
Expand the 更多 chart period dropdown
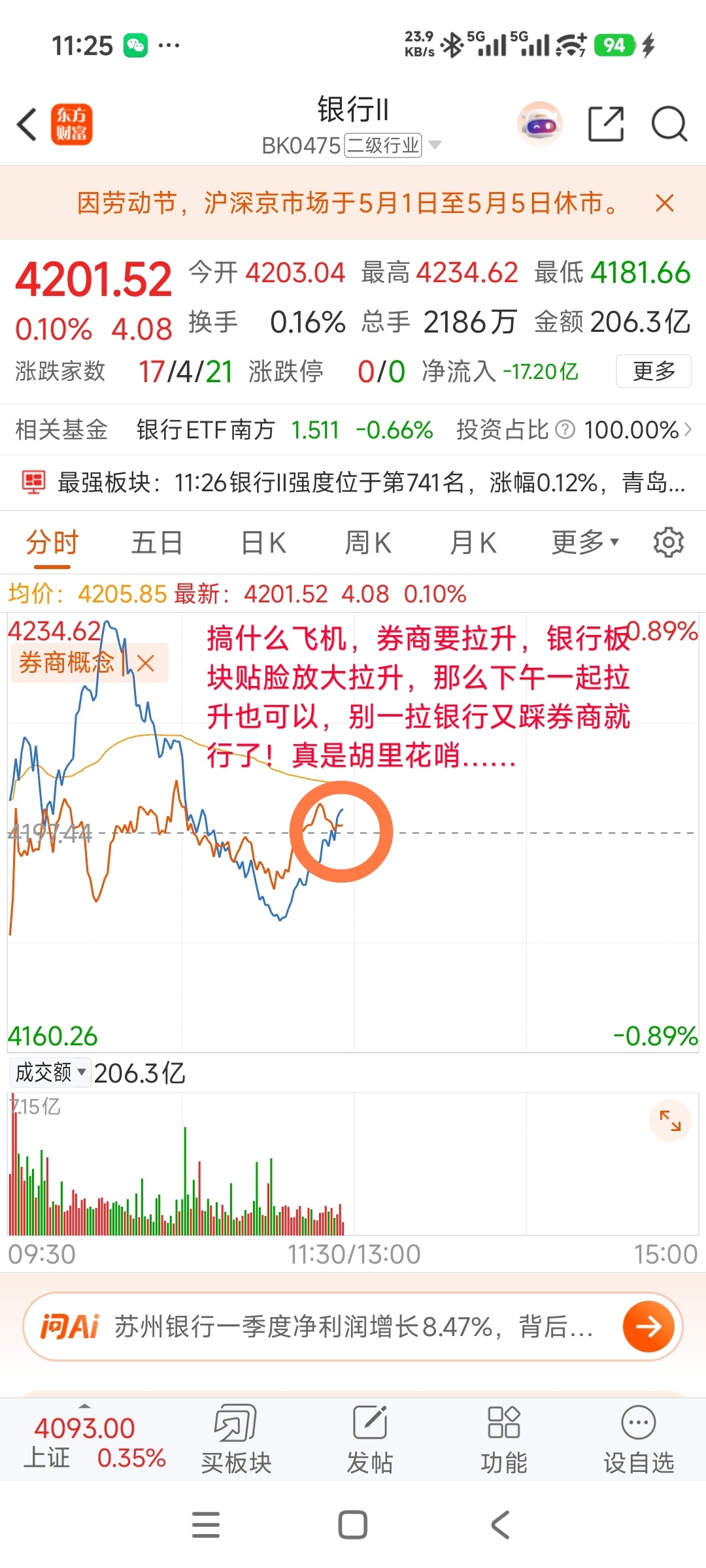(585, 542)
